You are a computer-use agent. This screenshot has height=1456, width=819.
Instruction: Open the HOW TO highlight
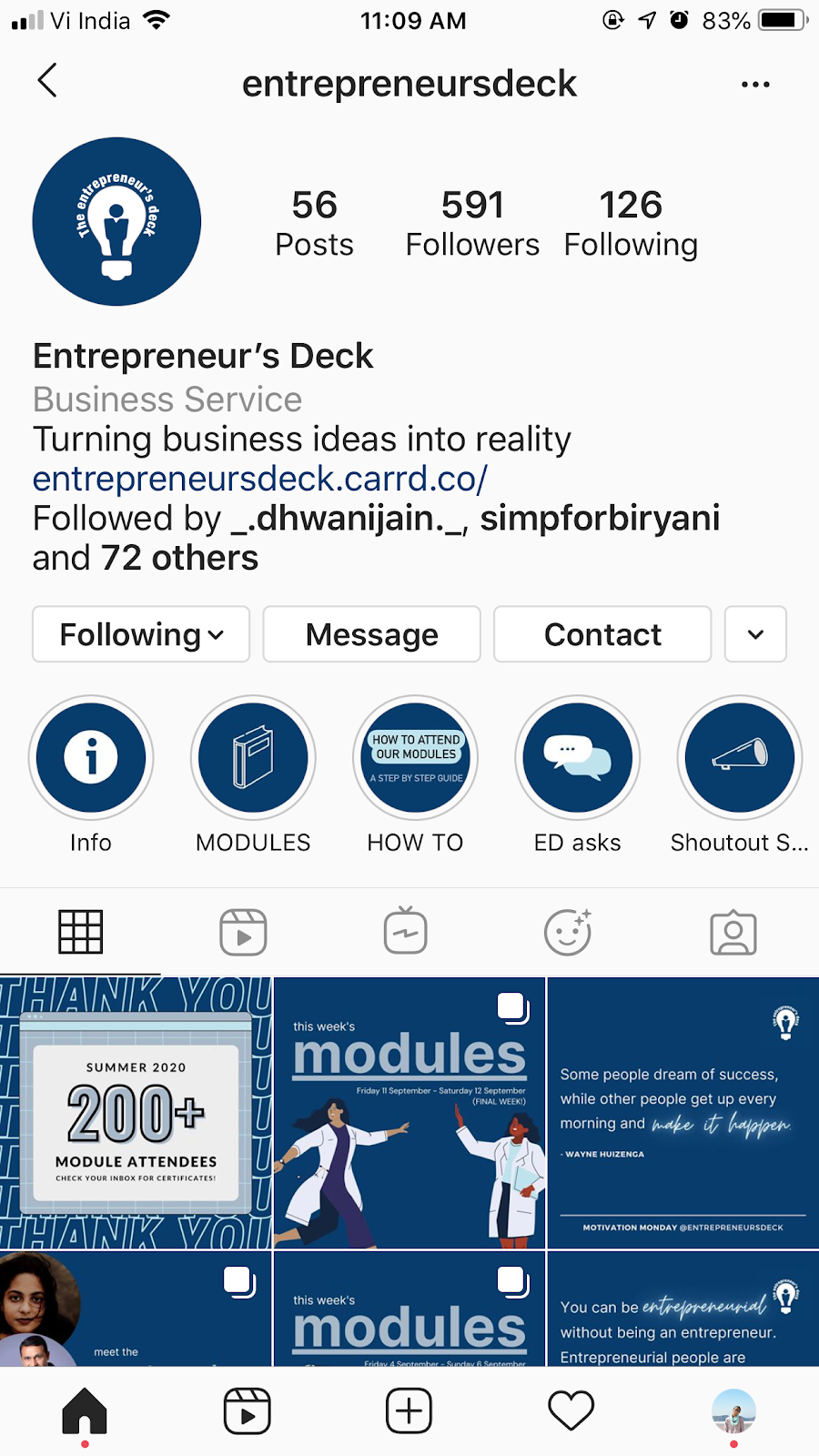pos(416,758)
